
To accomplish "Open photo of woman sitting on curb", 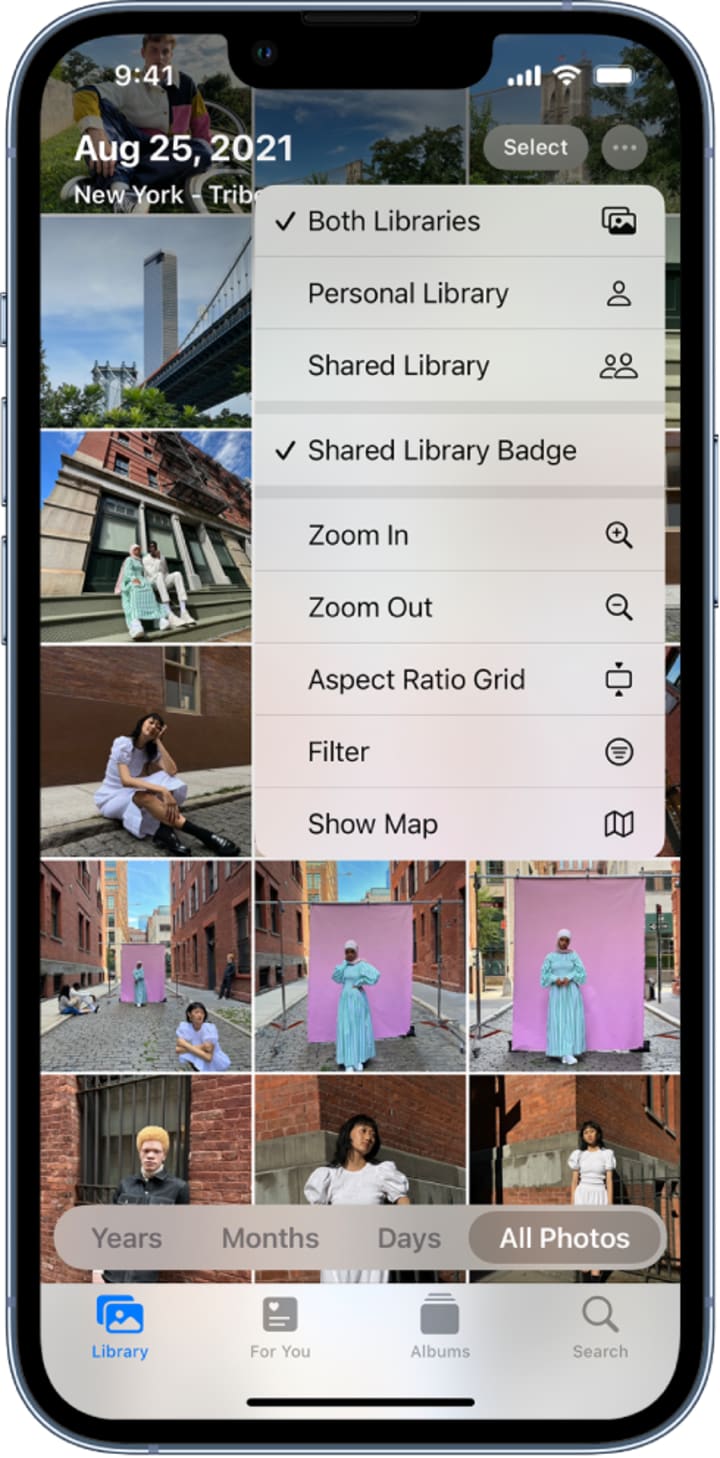I will pos(145,750).
